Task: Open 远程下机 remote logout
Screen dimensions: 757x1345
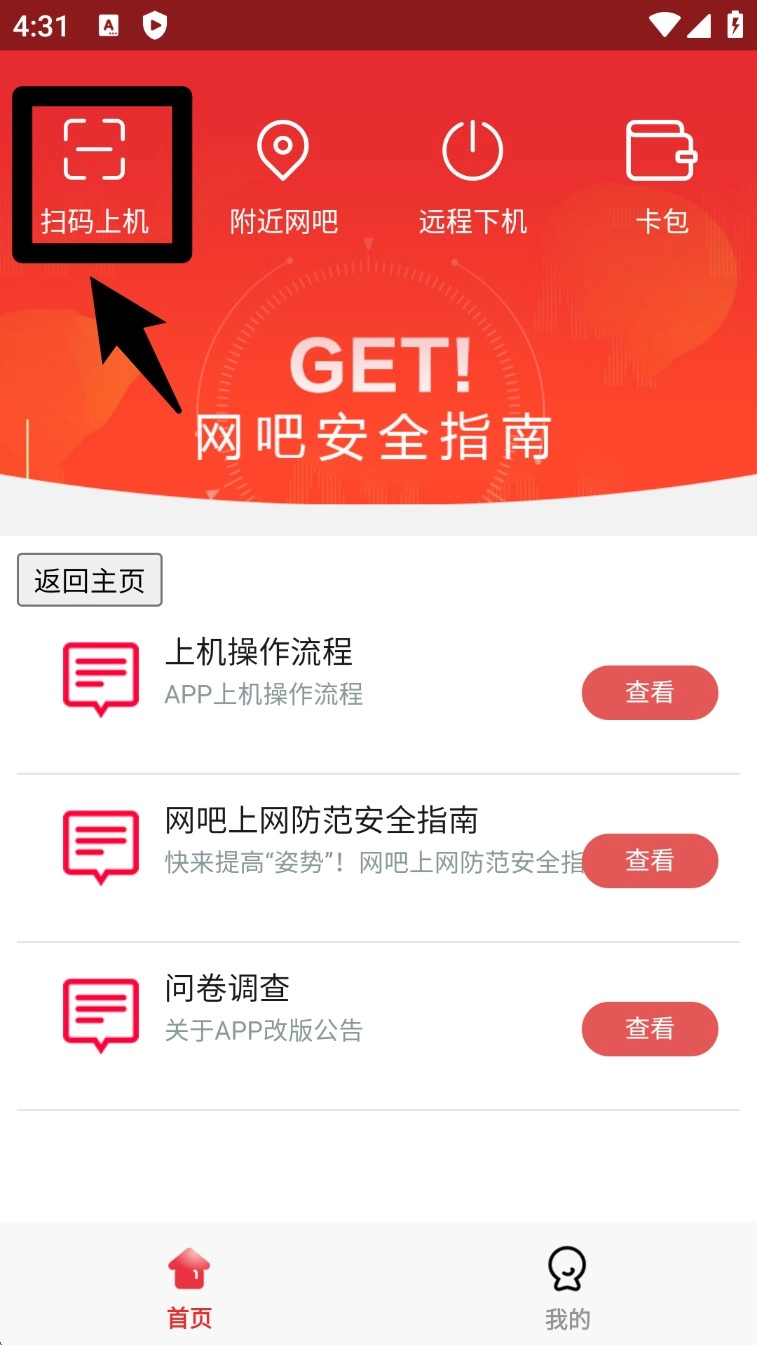Action: point(472,176)
